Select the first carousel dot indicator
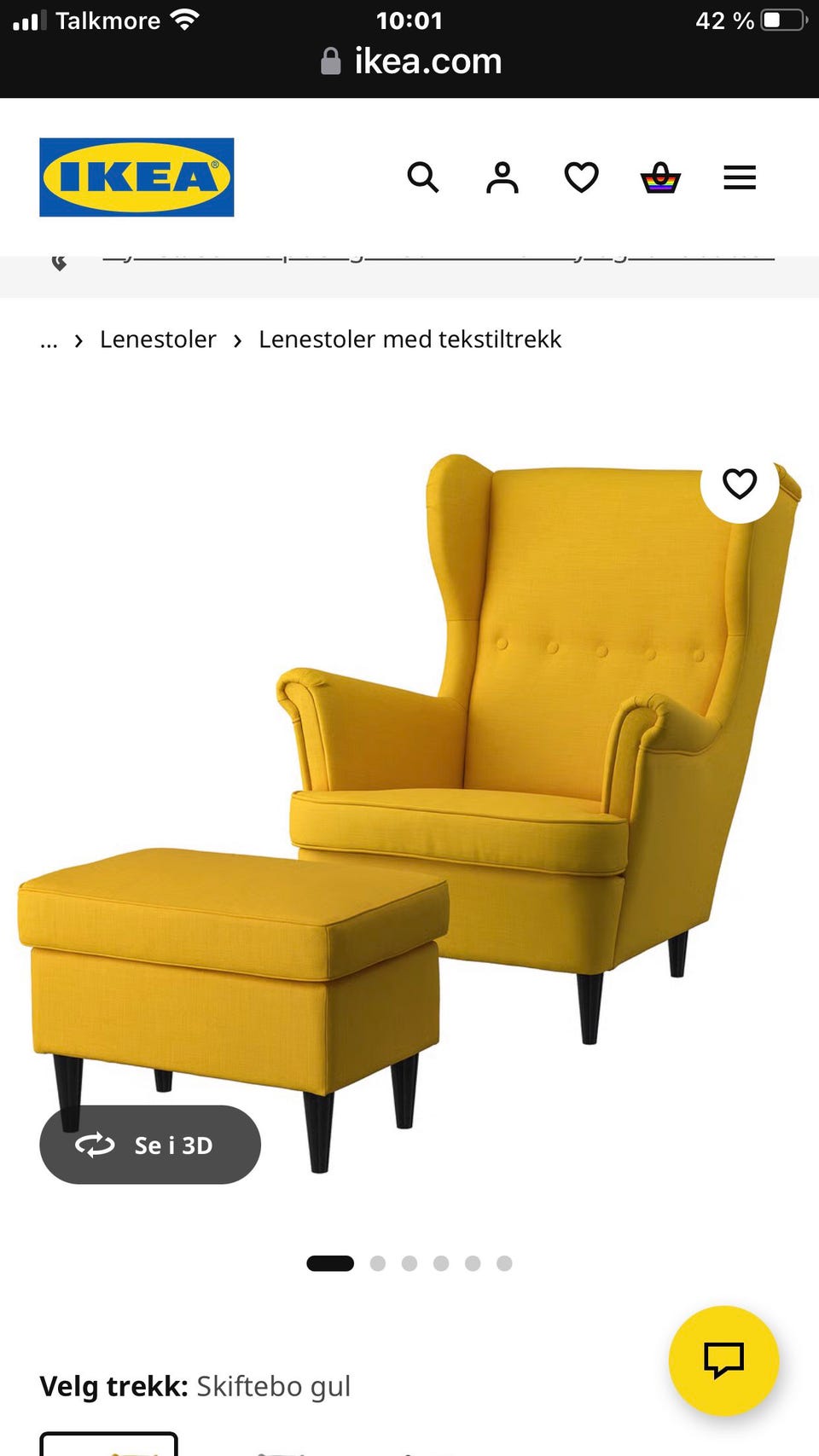 330,1263
